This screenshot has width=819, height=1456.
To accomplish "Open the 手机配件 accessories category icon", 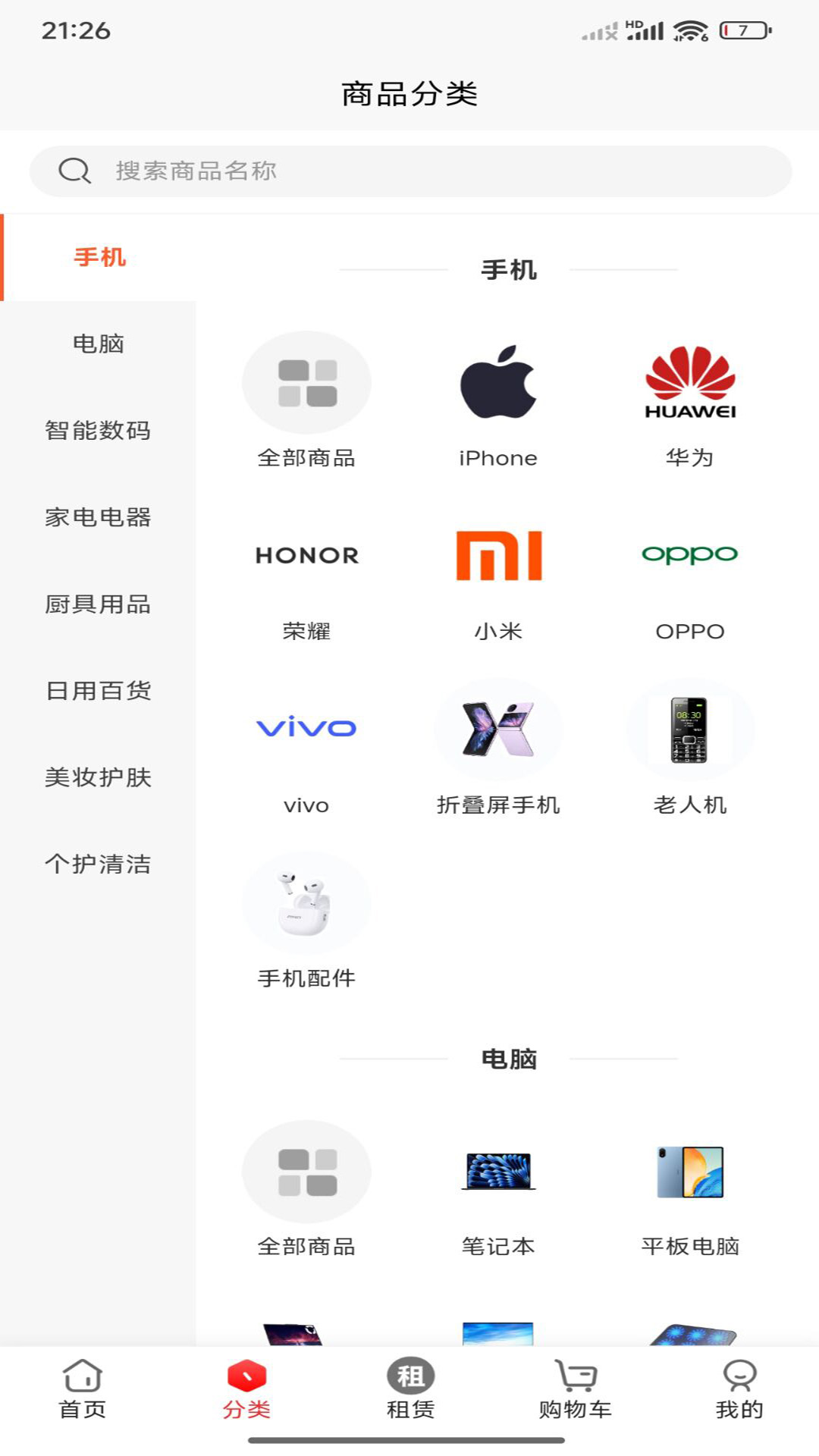I will (306, 902).
